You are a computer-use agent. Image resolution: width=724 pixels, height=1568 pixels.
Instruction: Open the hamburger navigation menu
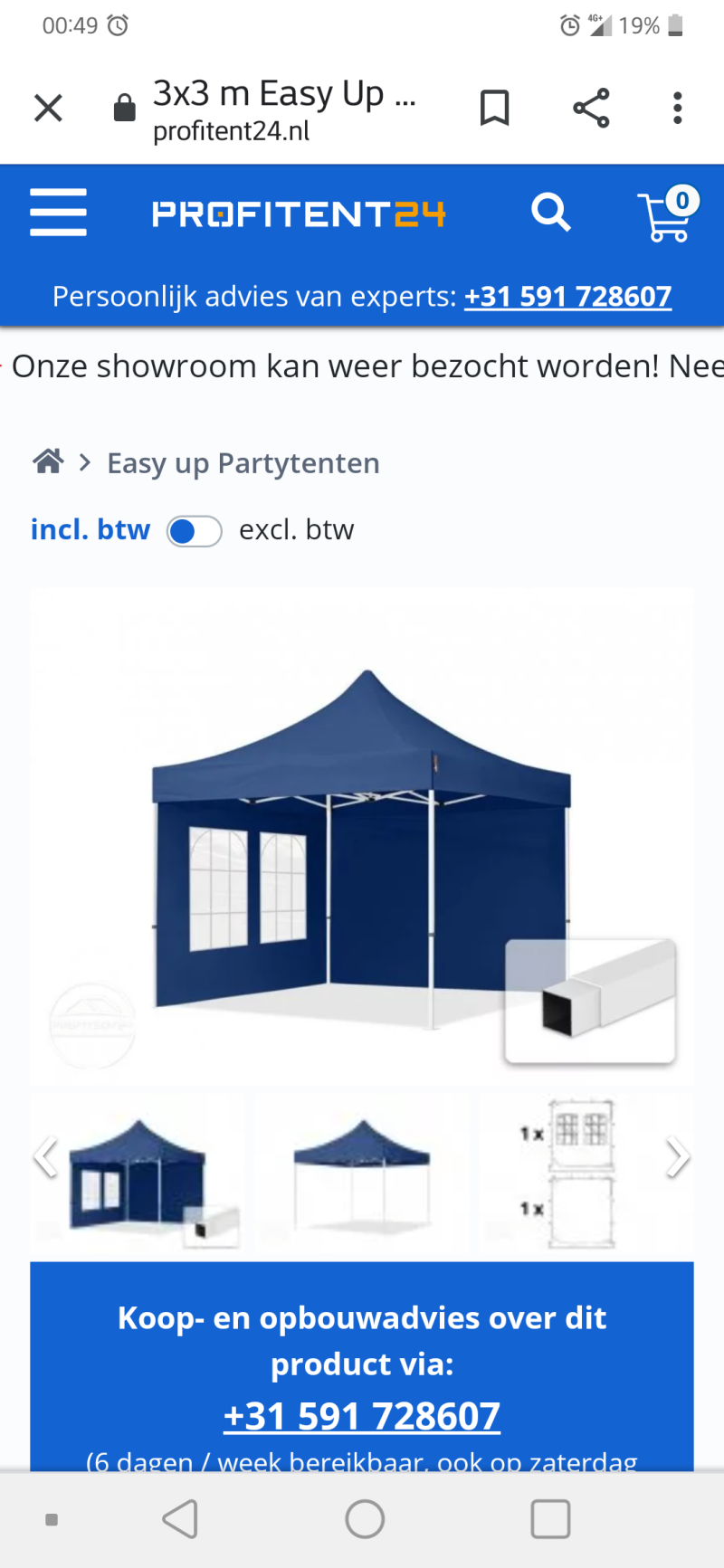click(x=58, y=213)
